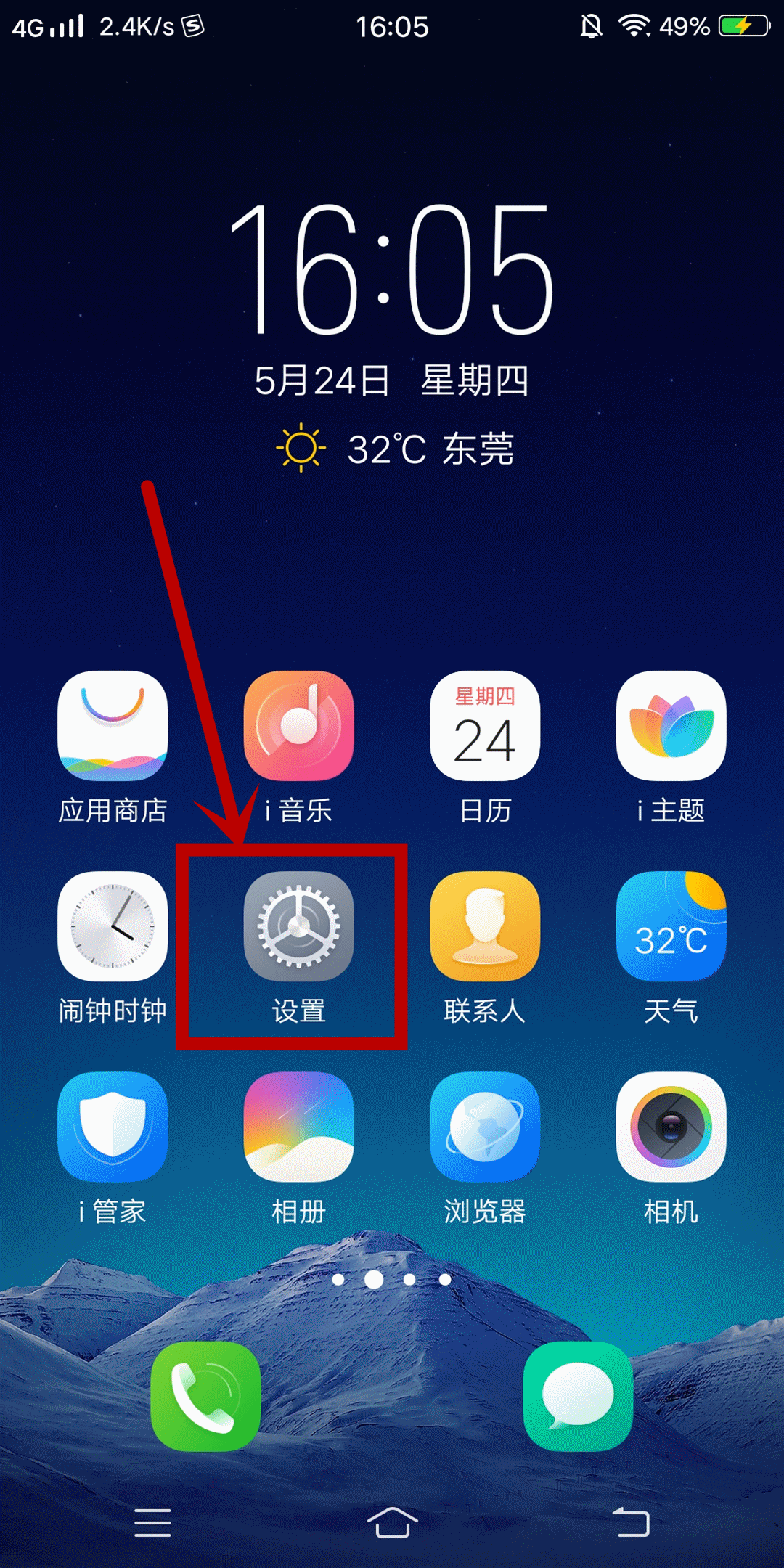
Task: Launch the i音乐 music app
Action: (x=298, y=726)
